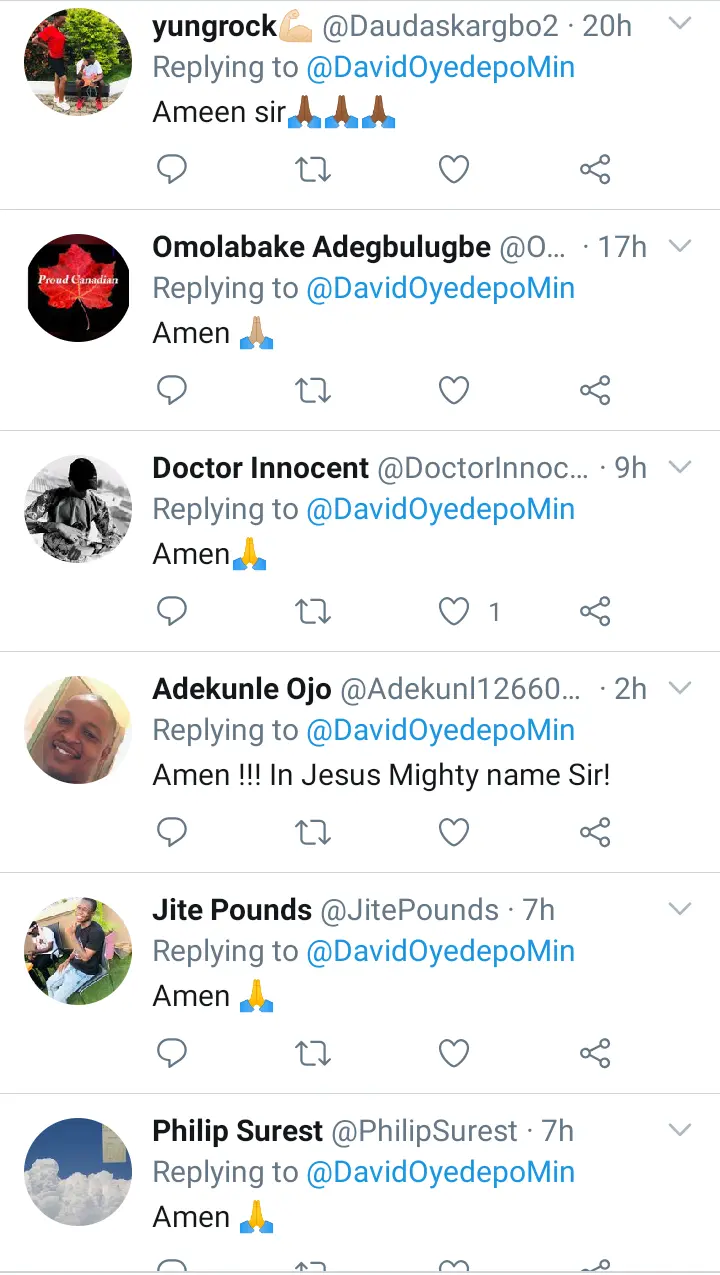Expand options chevron on yungrock's tweet
Screen dimensions: 720x1275
(x=679, y=25)
